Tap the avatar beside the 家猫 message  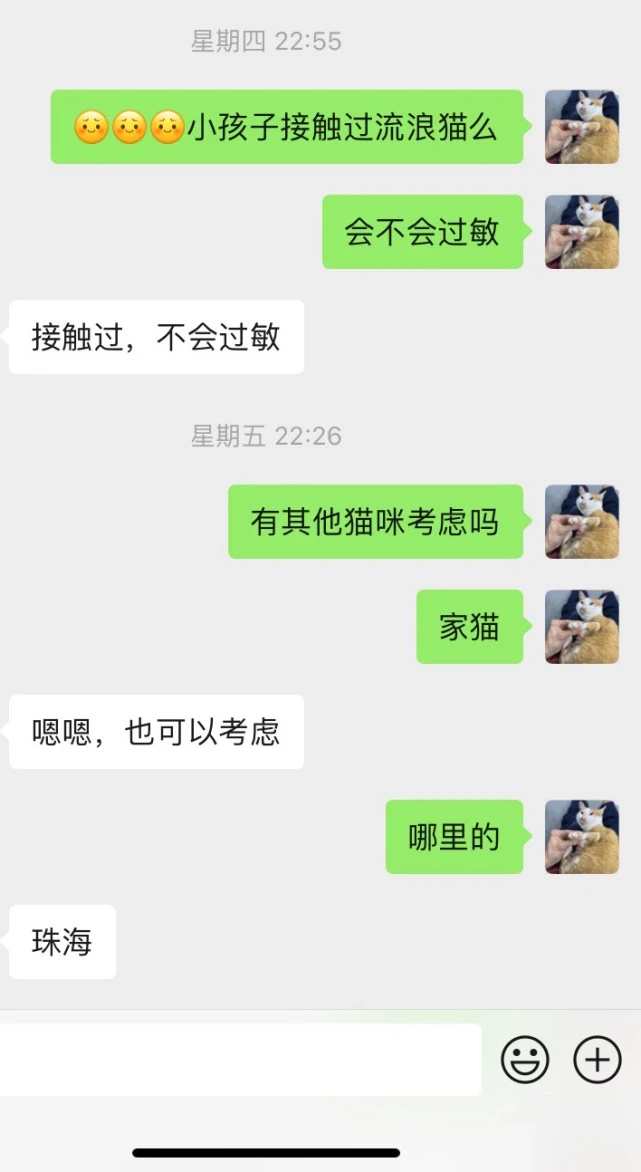coord(581,627)
